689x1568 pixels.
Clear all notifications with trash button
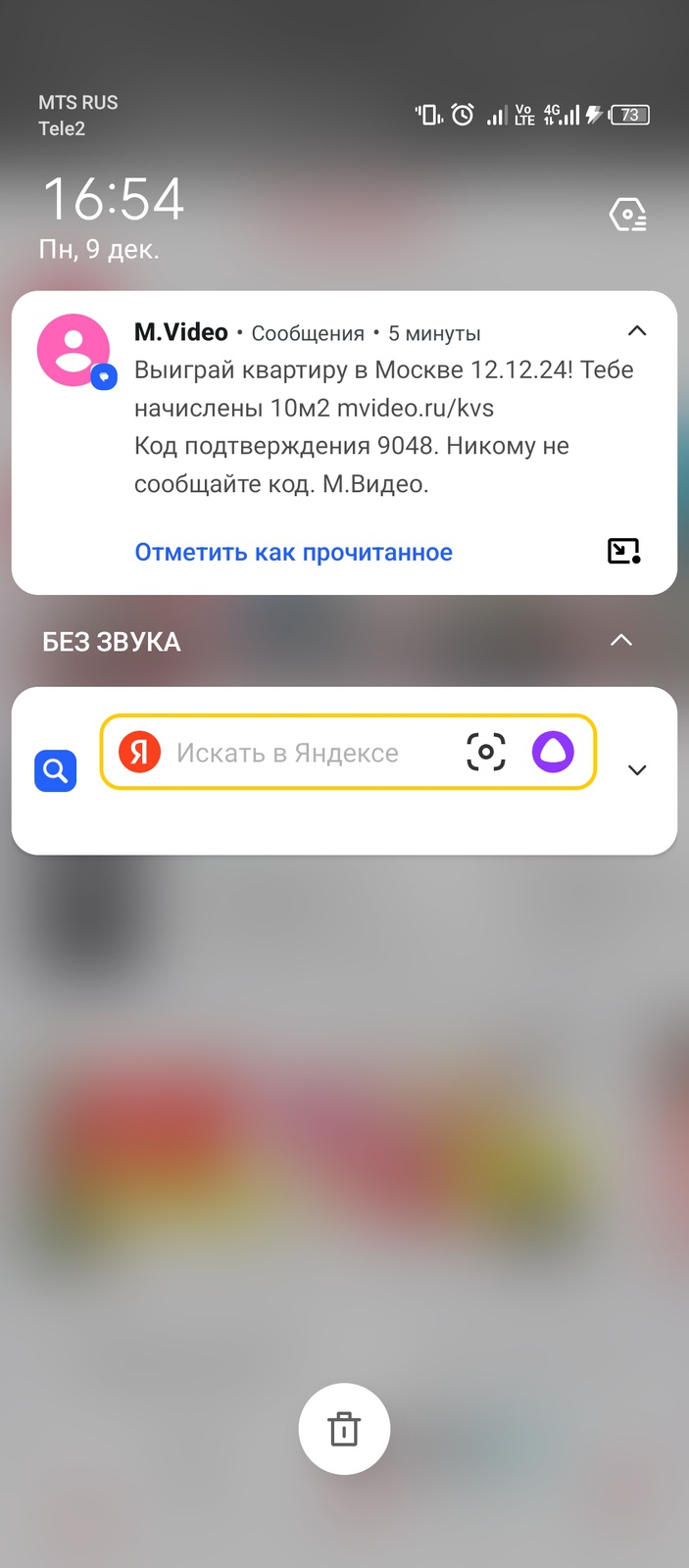pyautogui.click(x=344, y=1429)
